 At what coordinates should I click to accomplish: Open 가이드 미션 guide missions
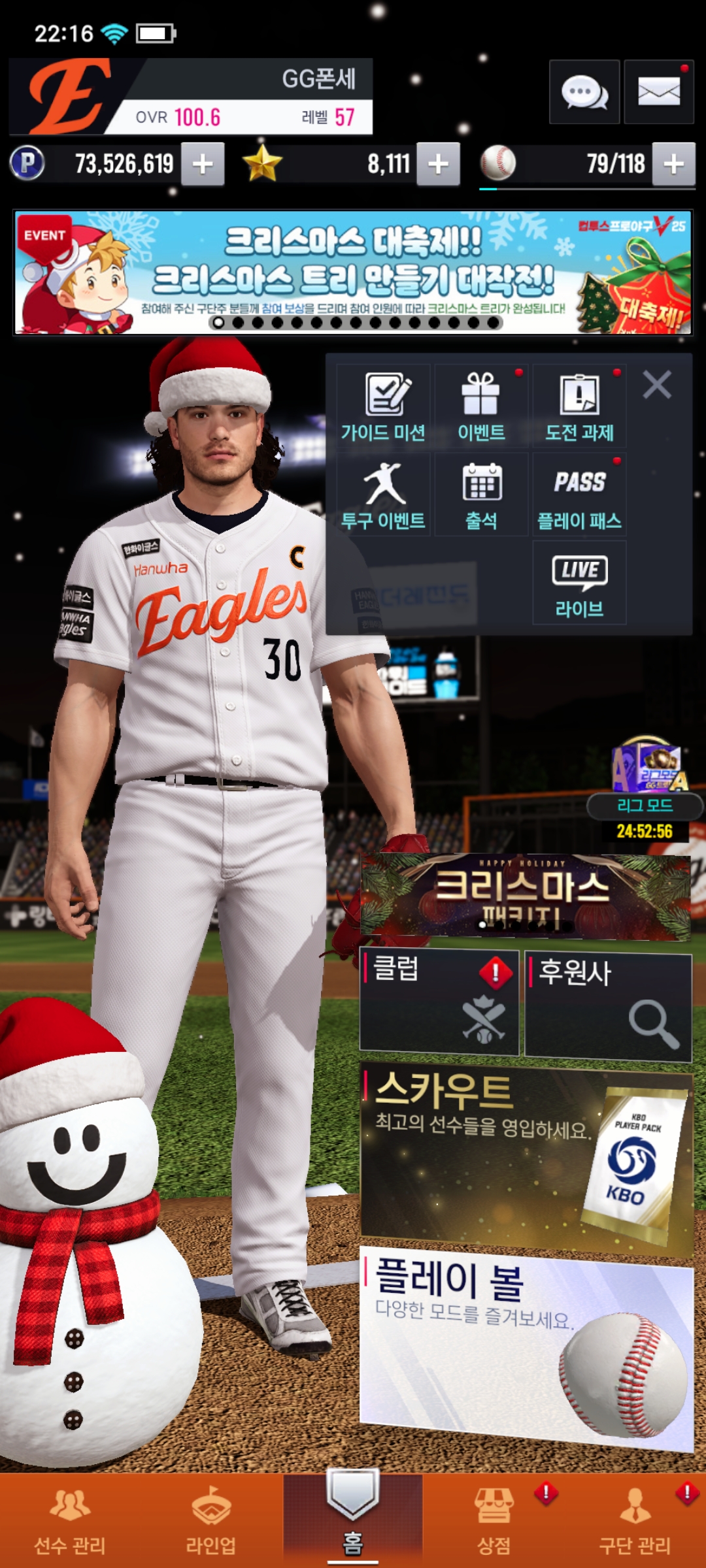(x=384, y=406)
